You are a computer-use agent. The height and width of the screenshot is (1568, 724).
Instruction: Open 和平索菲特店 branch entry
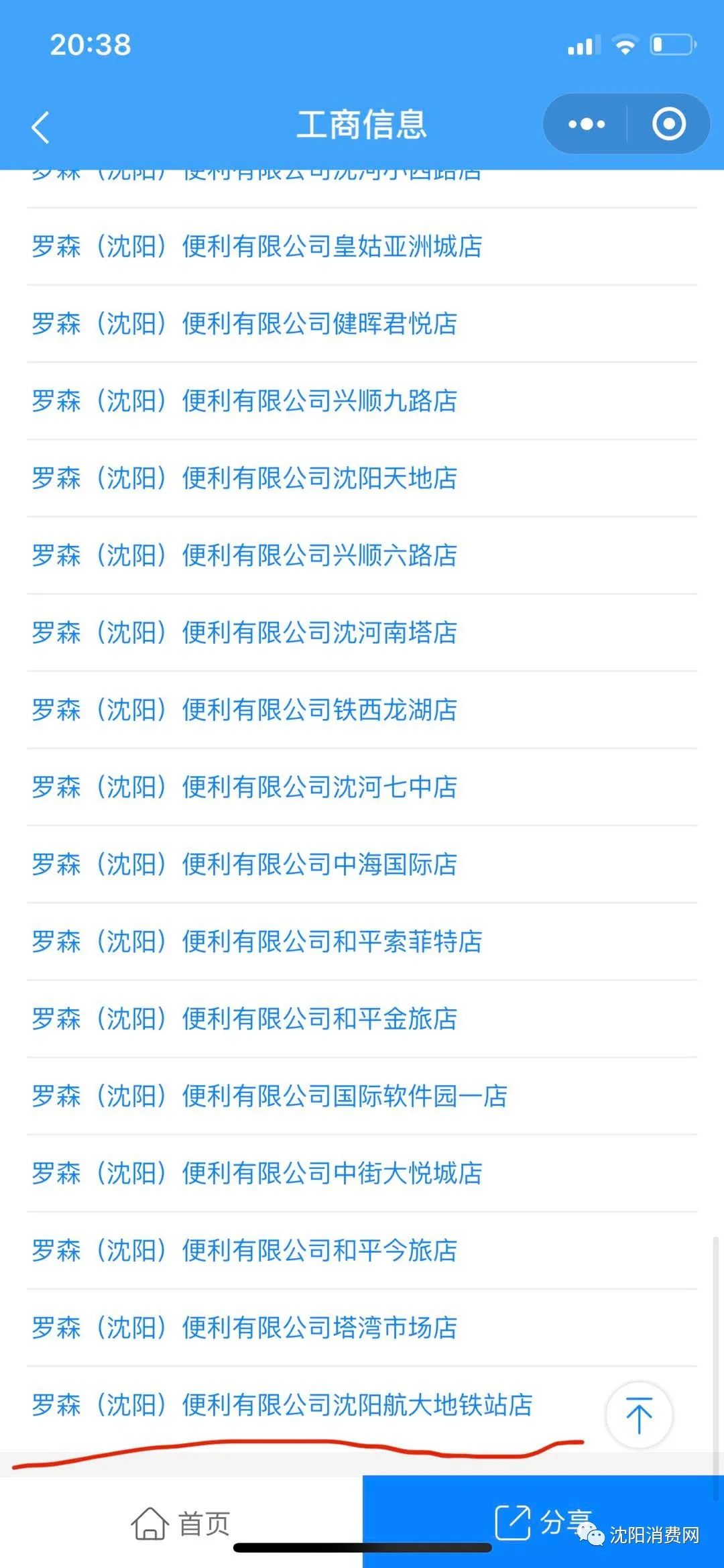(x=257, y=941)
